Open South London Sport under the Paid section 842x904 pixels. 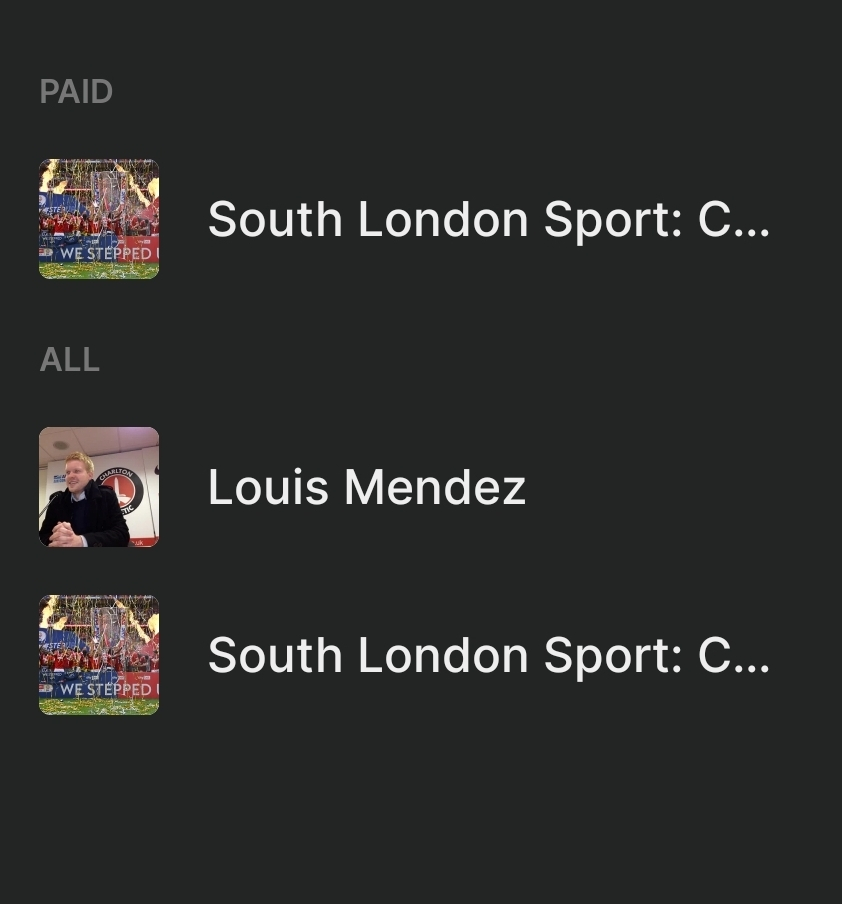point(487,219)
